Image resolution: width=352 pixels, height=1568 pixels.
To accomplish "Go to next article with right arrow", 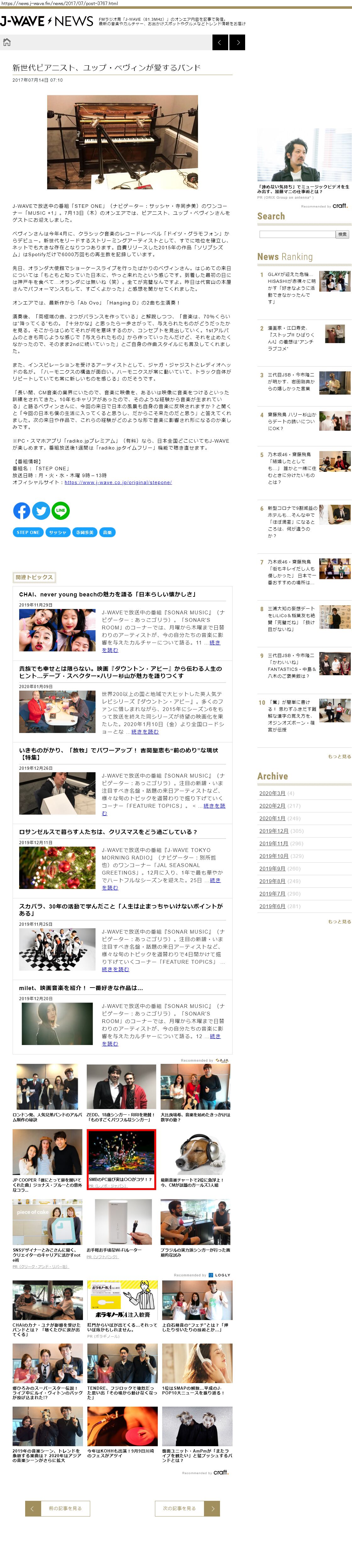I will tap(238, 42).
